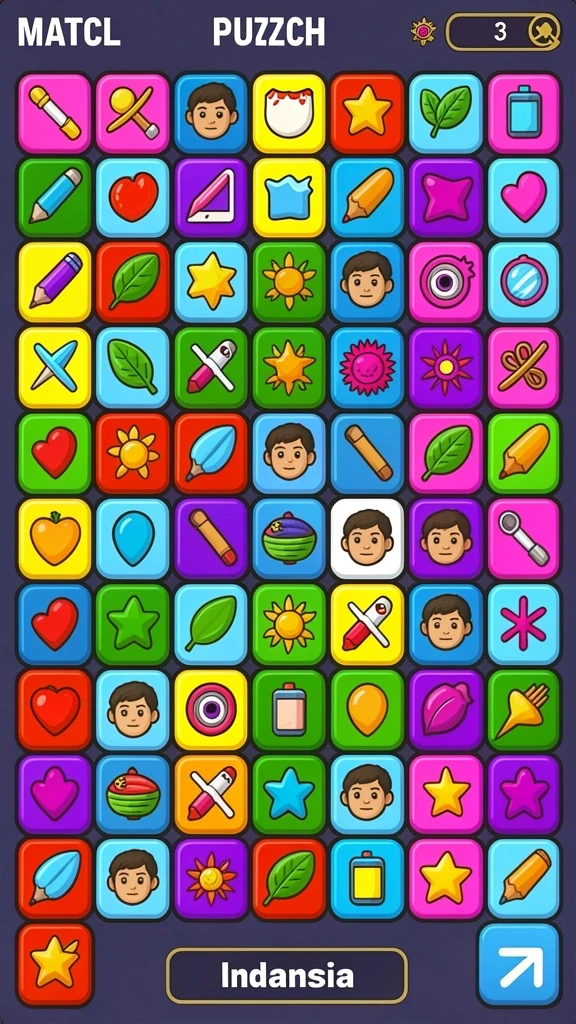Select the purple heart on purple tile

55,795
